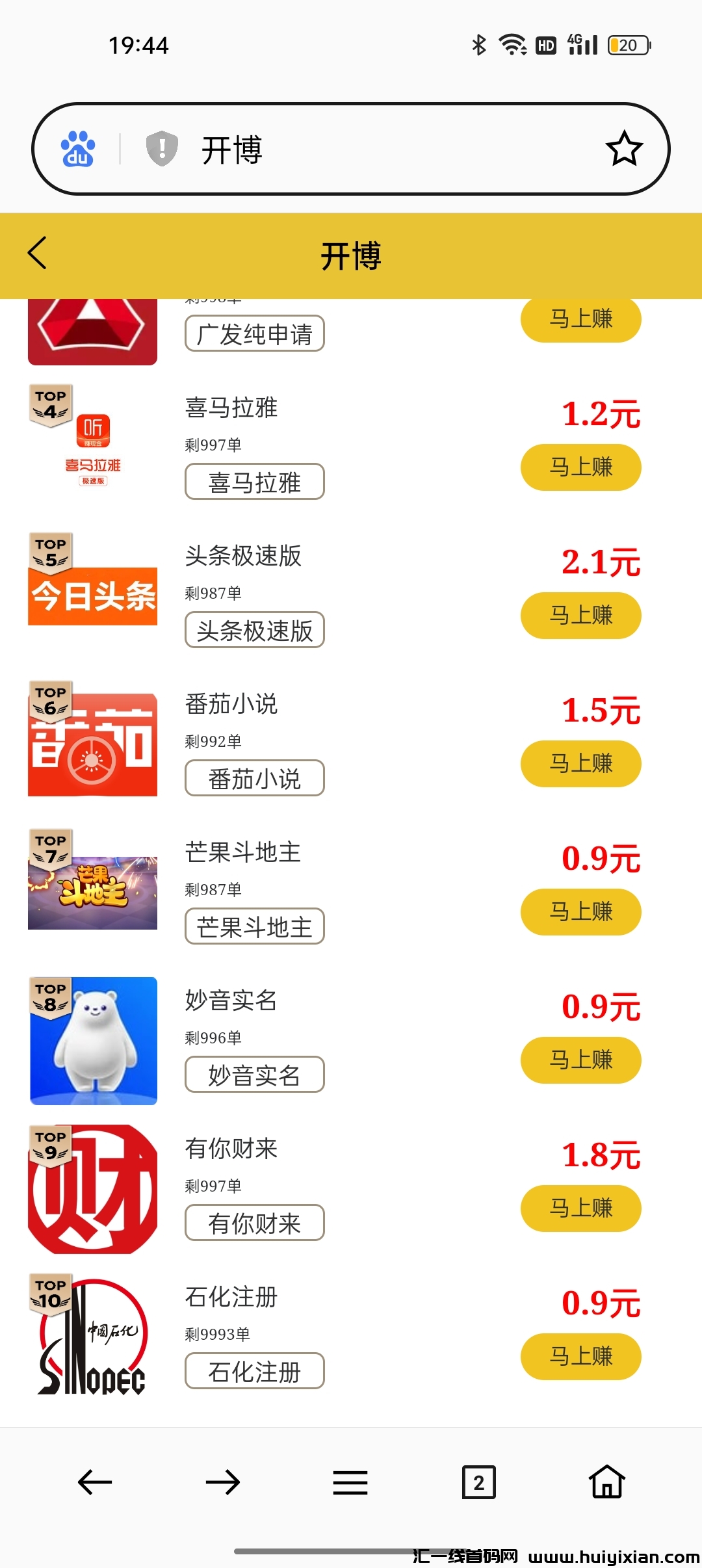Viewport: 702px width, 1568px height.
Task: Go forward to the next browser page
Action: pyautogui.click(x=223, y=1483)
